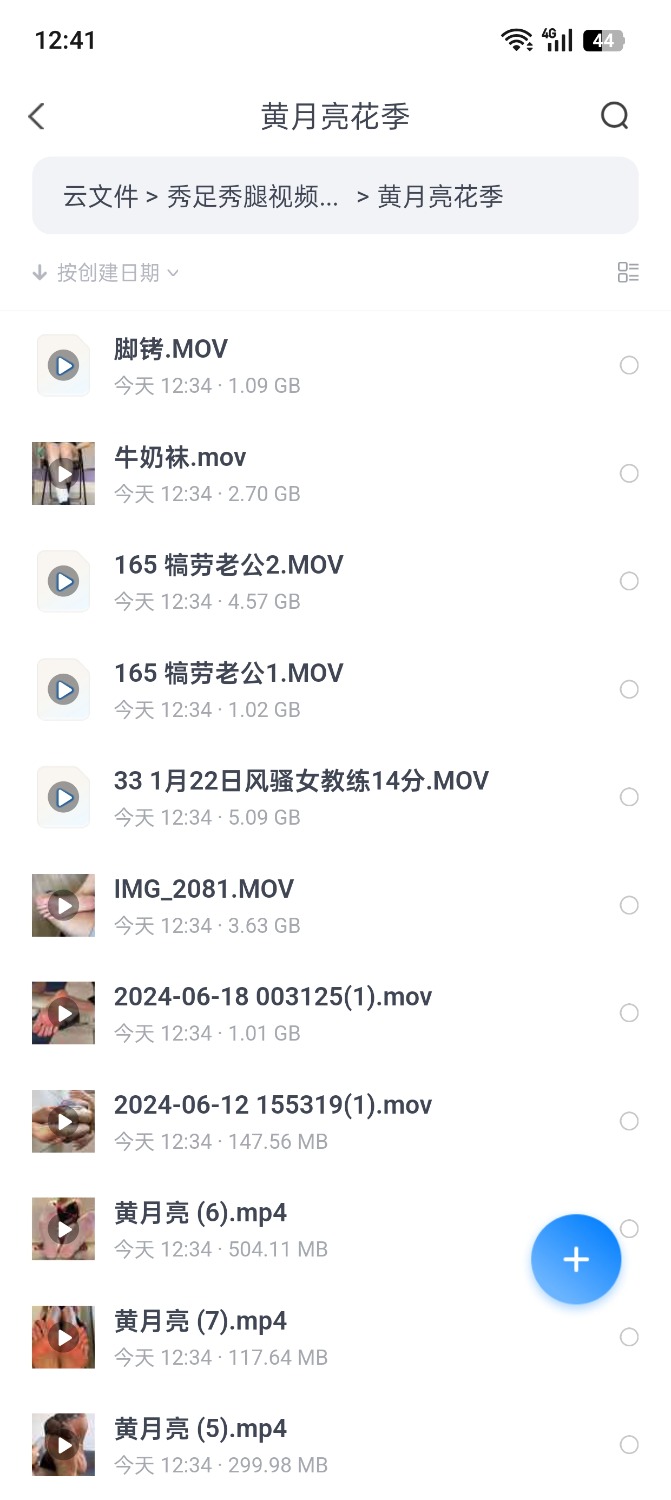Select the checkbox for 牛奶袜.mov
Screen dimensions: 671x1500
click(629, 473)
